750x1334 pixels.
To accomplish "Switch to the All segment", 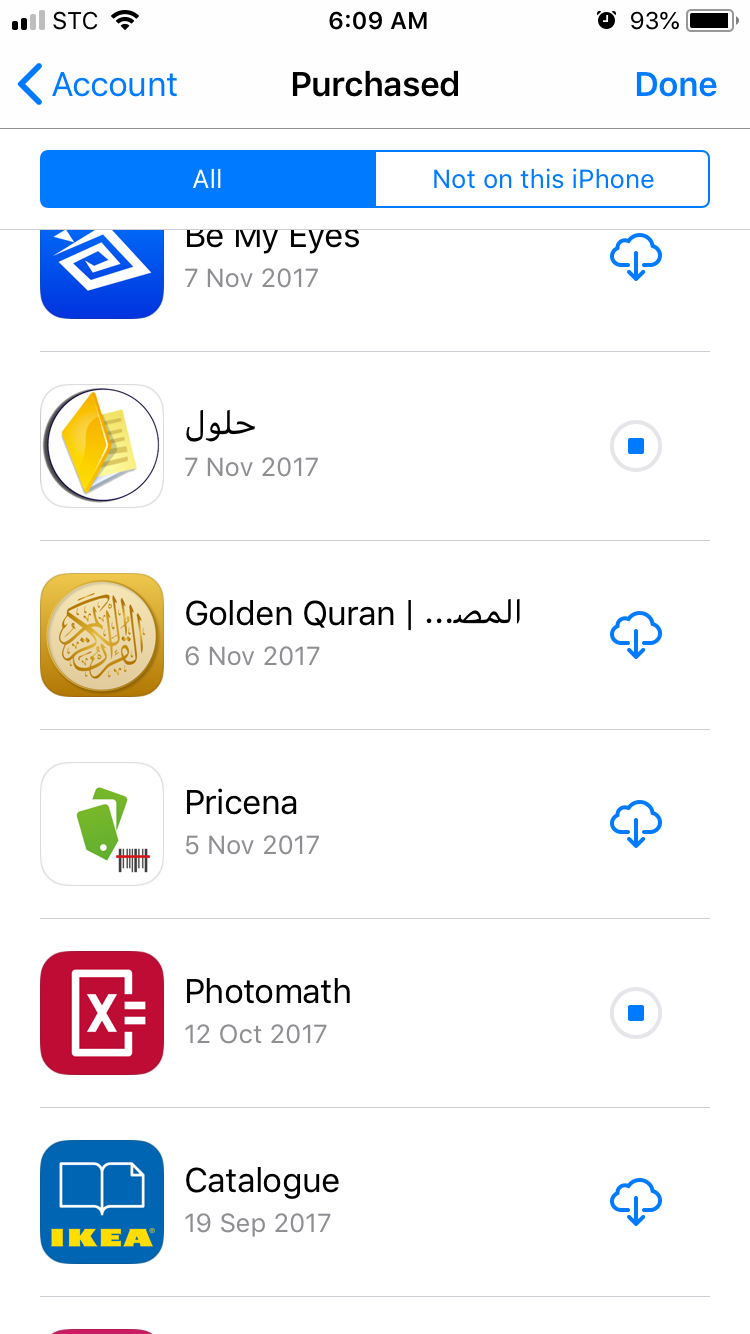I will (x=208, y=179).
